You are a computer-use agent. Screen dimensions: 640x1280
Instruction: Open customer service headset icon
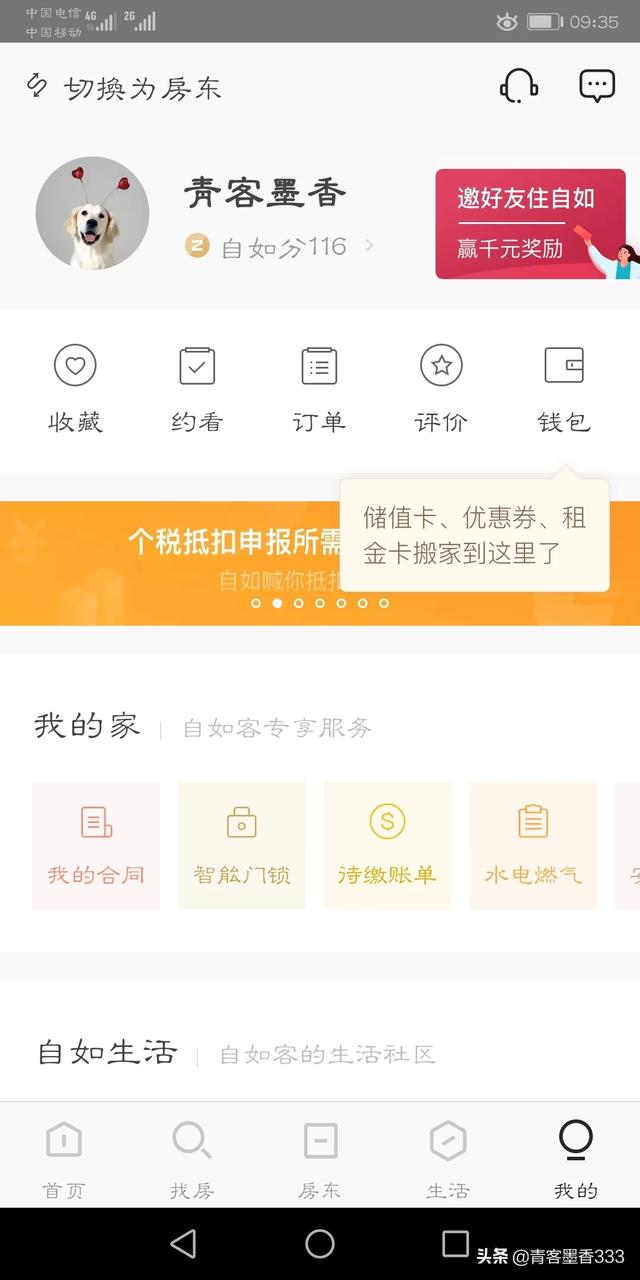click(519, 87)
